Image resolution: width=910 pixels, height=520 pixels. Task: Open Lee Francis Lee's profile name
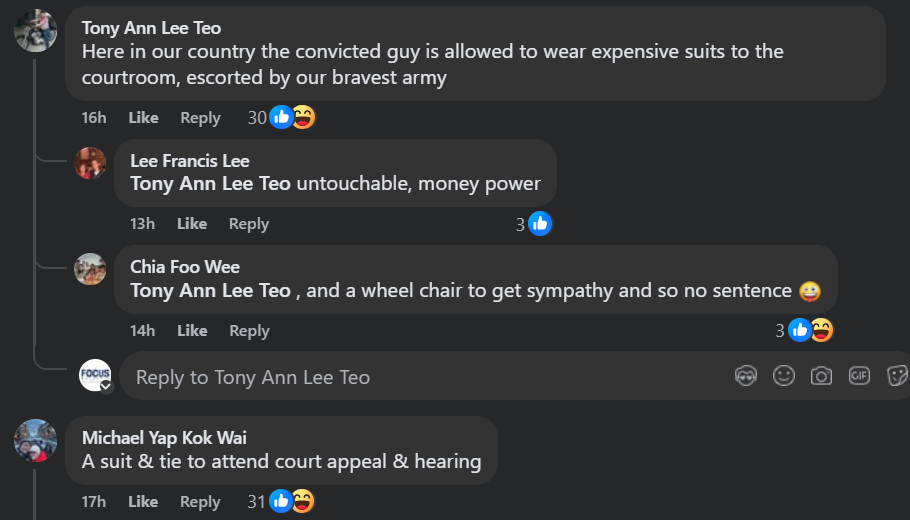(190, 161)
